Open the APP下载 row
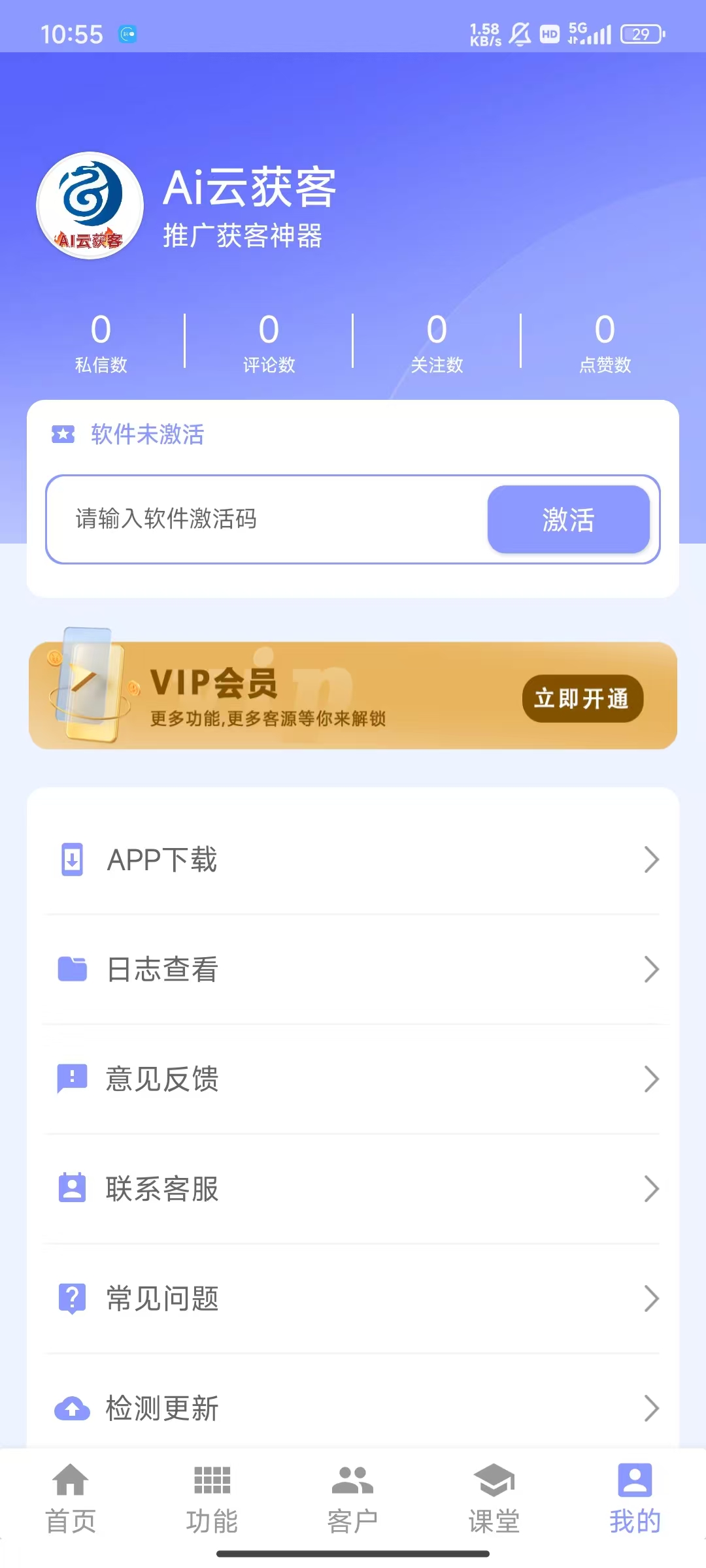 point(353,860)
